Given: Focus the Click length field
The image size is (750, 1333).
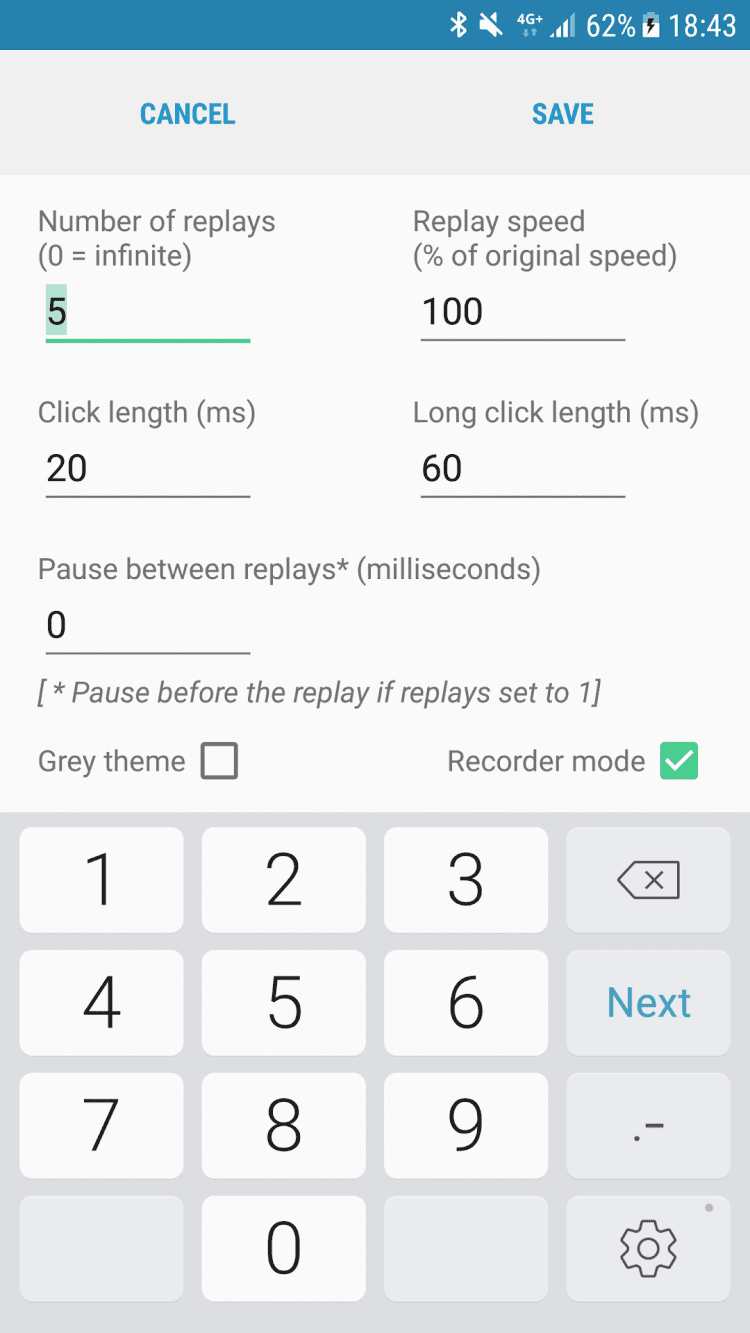Looking at the screenshot, I should (147, 468).
